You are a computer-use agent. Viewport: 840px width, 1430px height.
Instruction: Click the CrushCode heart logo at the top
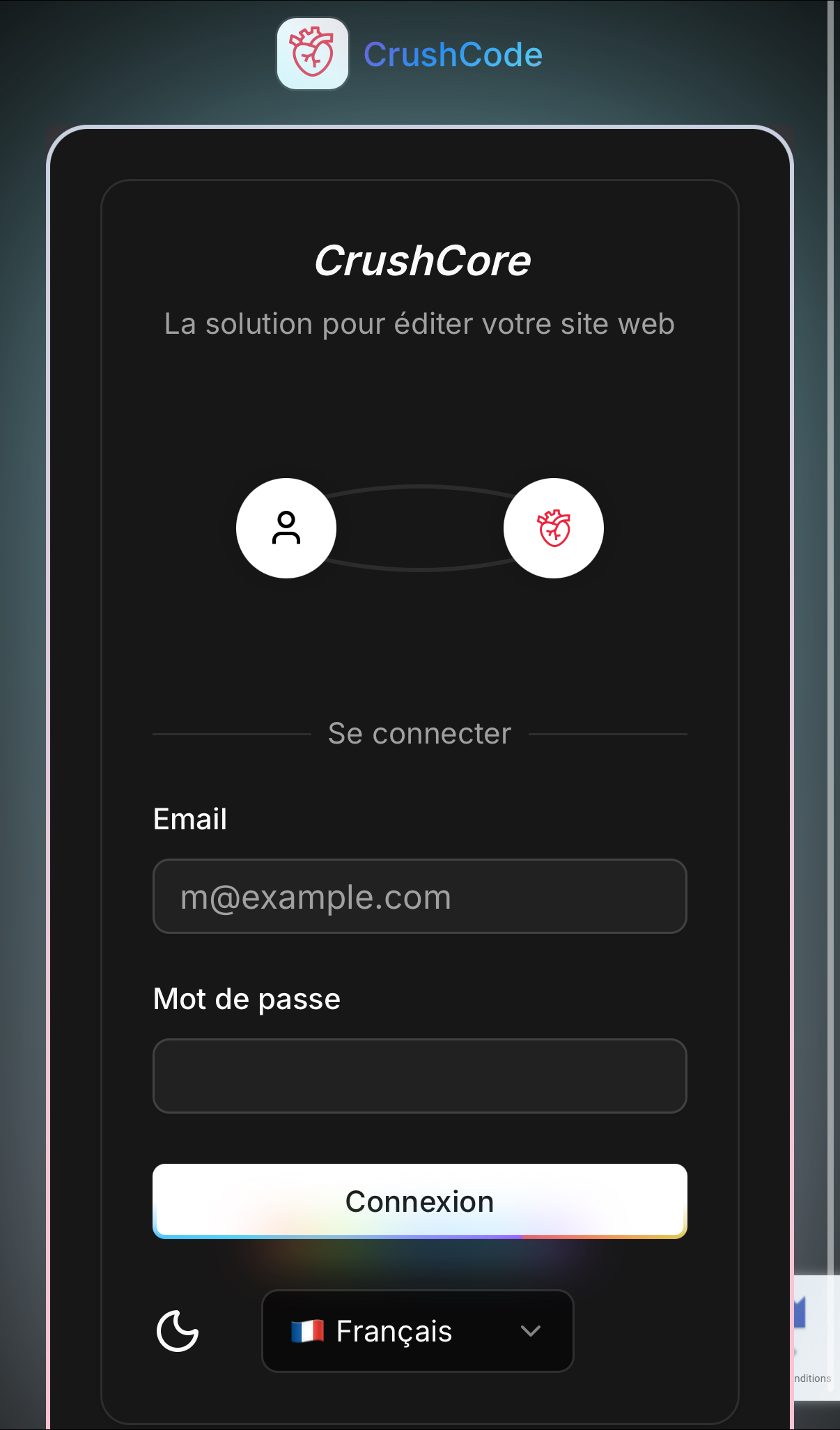pos(312,54)
